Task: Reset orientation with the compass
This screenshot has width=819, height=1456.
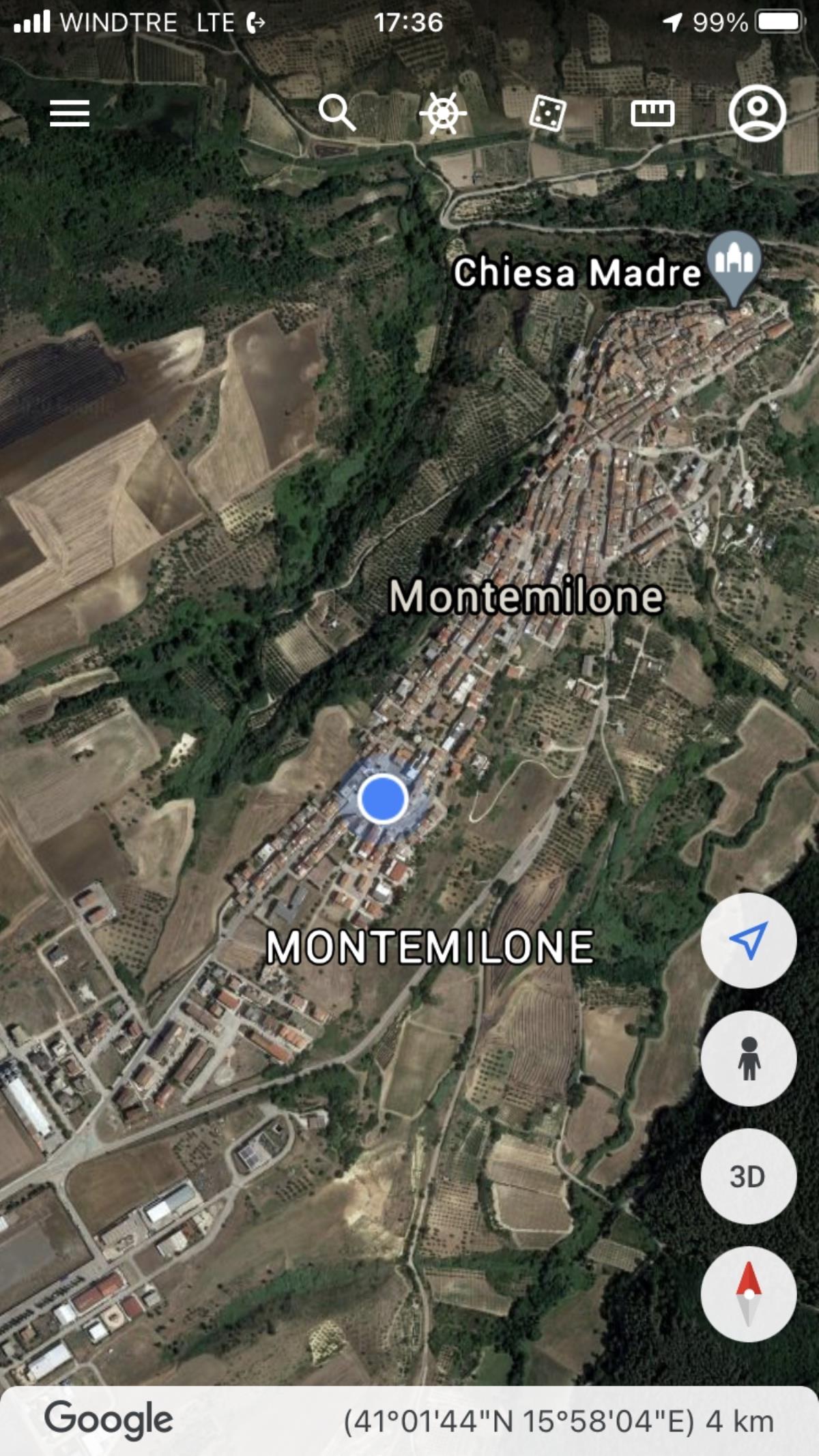Action: [749, 1294]
